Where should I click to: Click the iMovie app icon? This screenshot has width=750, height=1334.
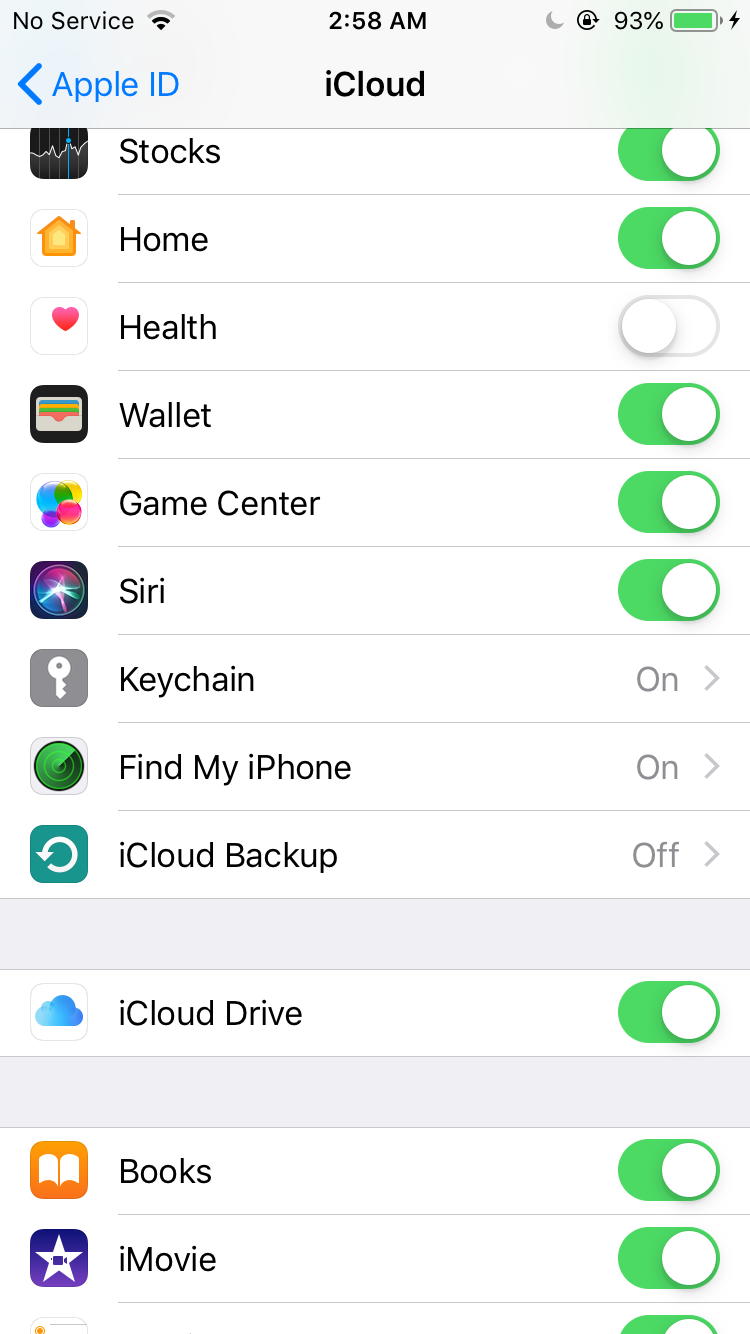pos(58,1258)
